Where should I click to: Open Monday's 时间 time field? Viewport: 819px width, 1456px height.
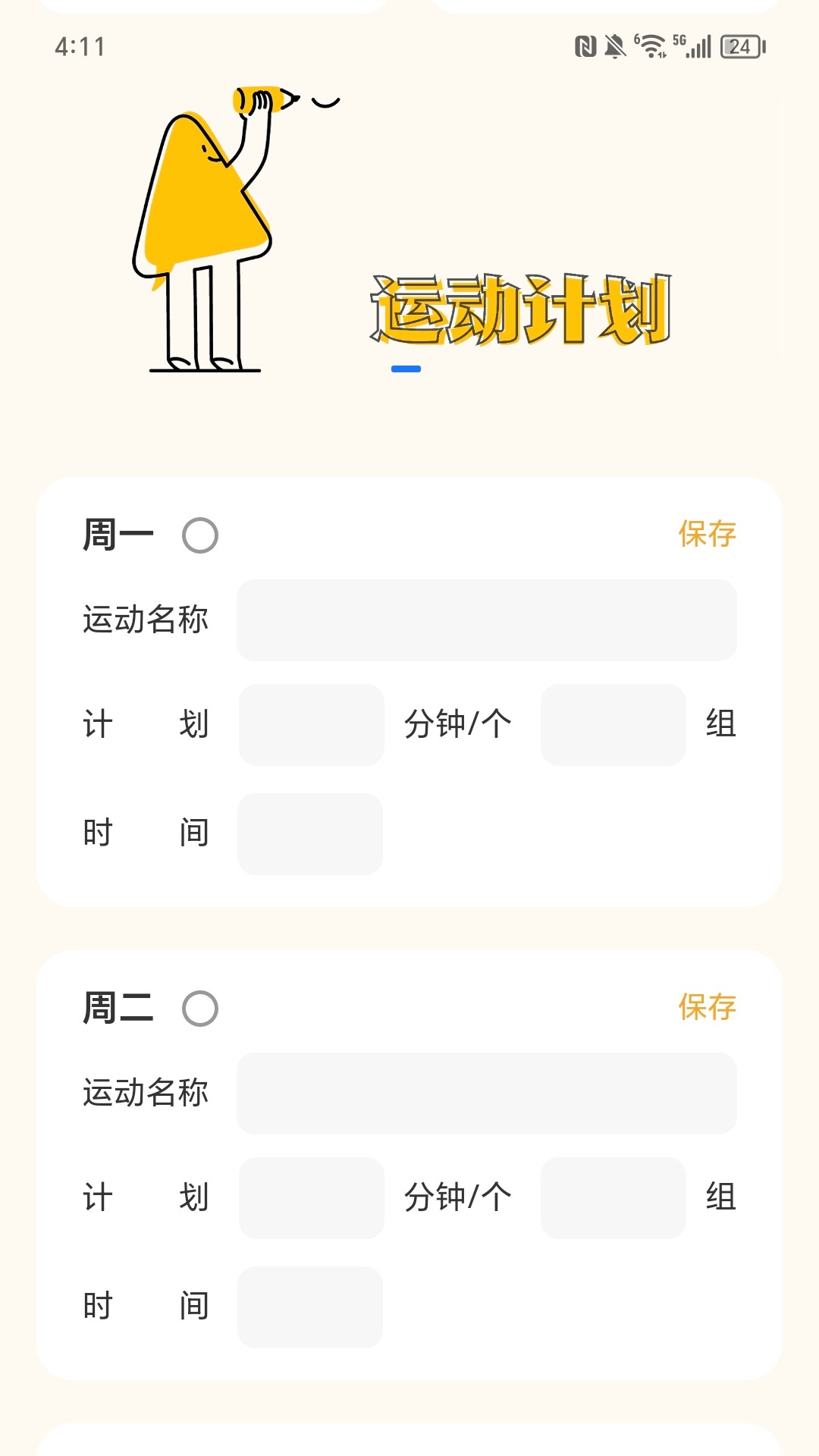[309, 833]
